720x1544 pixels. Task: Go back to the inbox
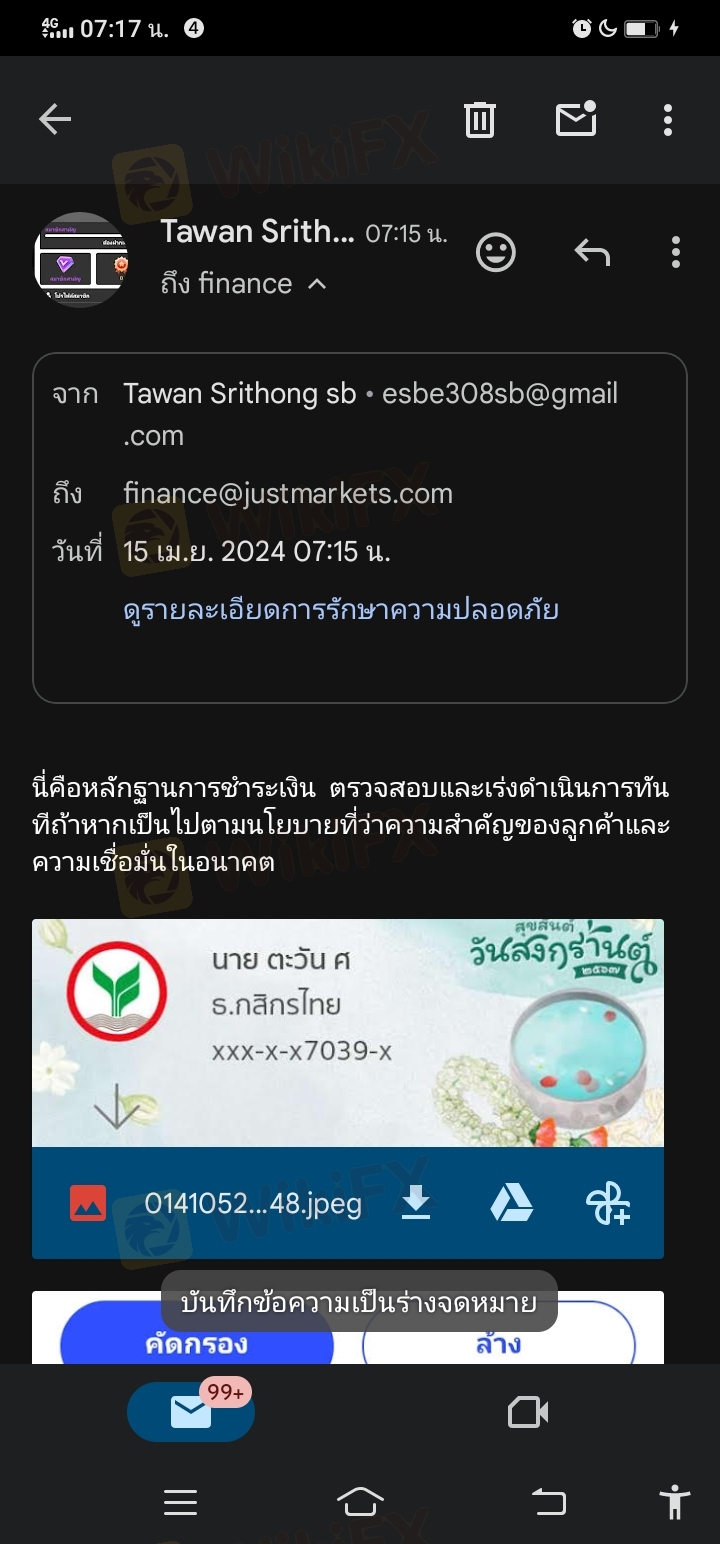coord(55,120)
